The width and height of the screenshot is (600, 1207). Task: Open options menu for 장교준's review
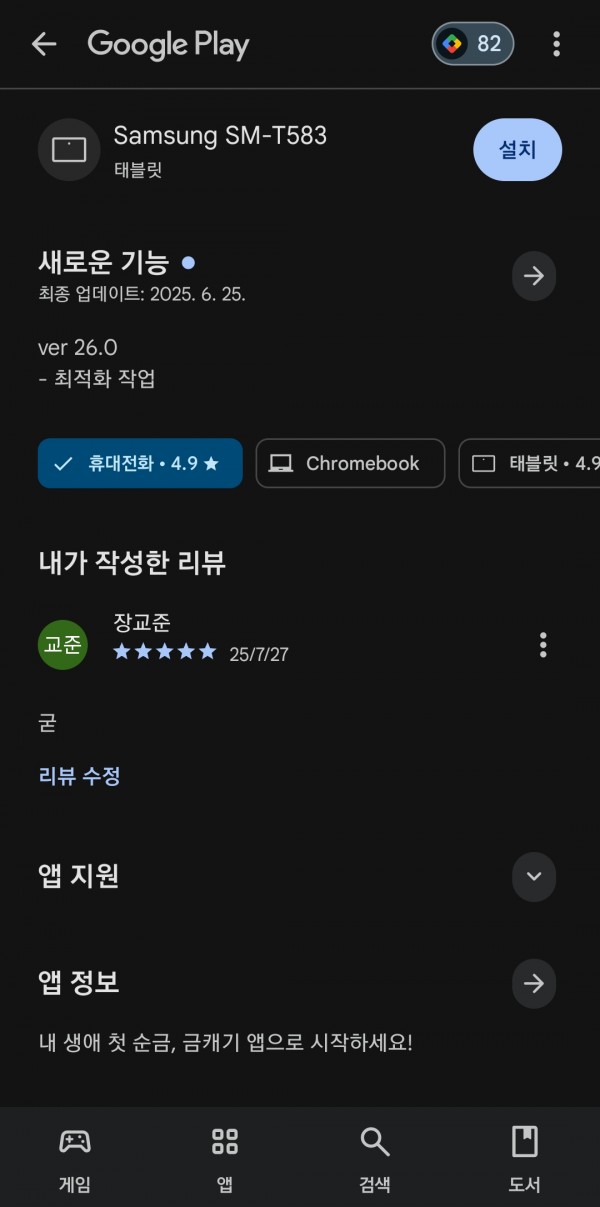pos(543,644)
